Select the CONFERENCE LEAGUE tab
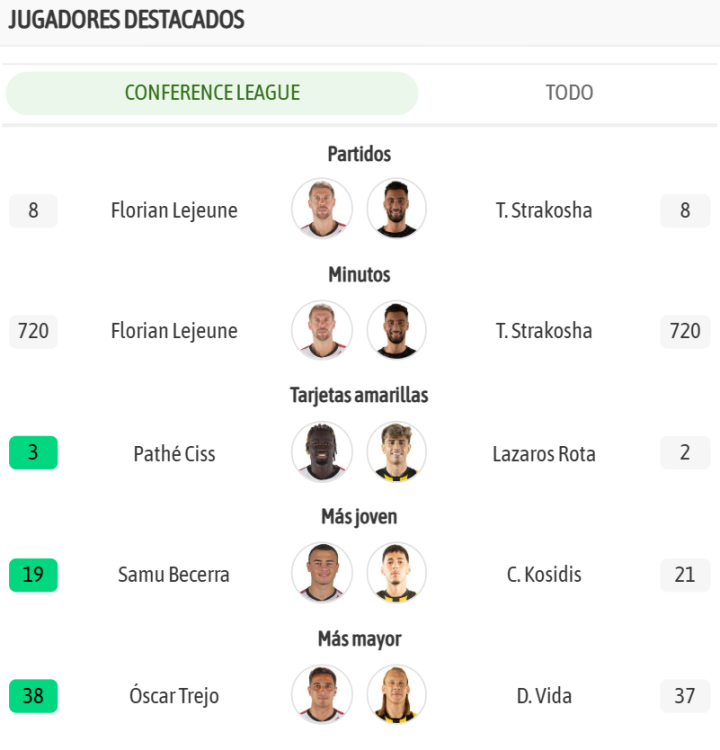The image size is (720, 750). tap(211, 92)
